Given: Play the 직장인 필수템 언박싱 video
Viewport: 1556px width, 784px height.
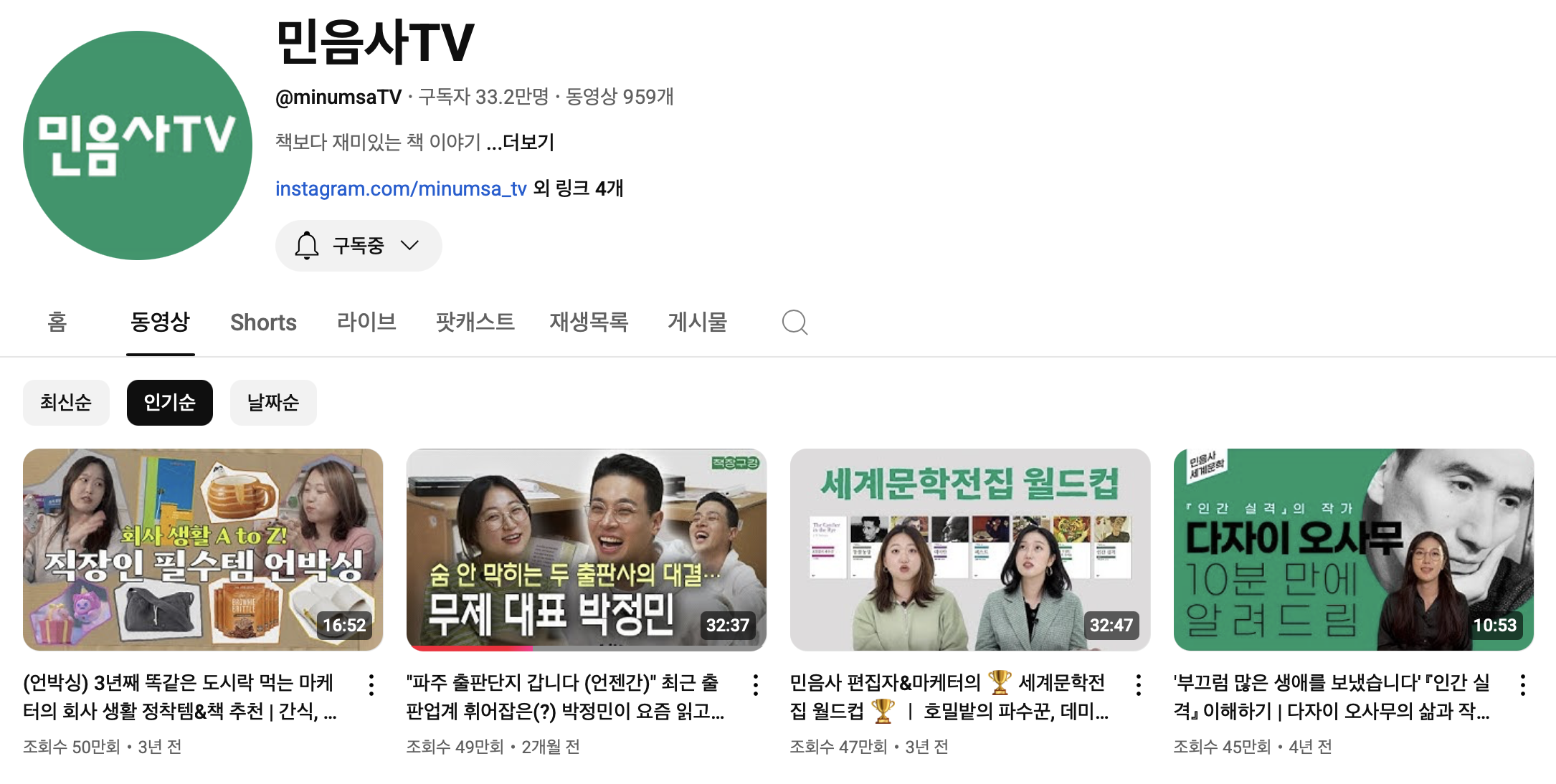Looking at the screenshot, I should (x=203, y=550).
